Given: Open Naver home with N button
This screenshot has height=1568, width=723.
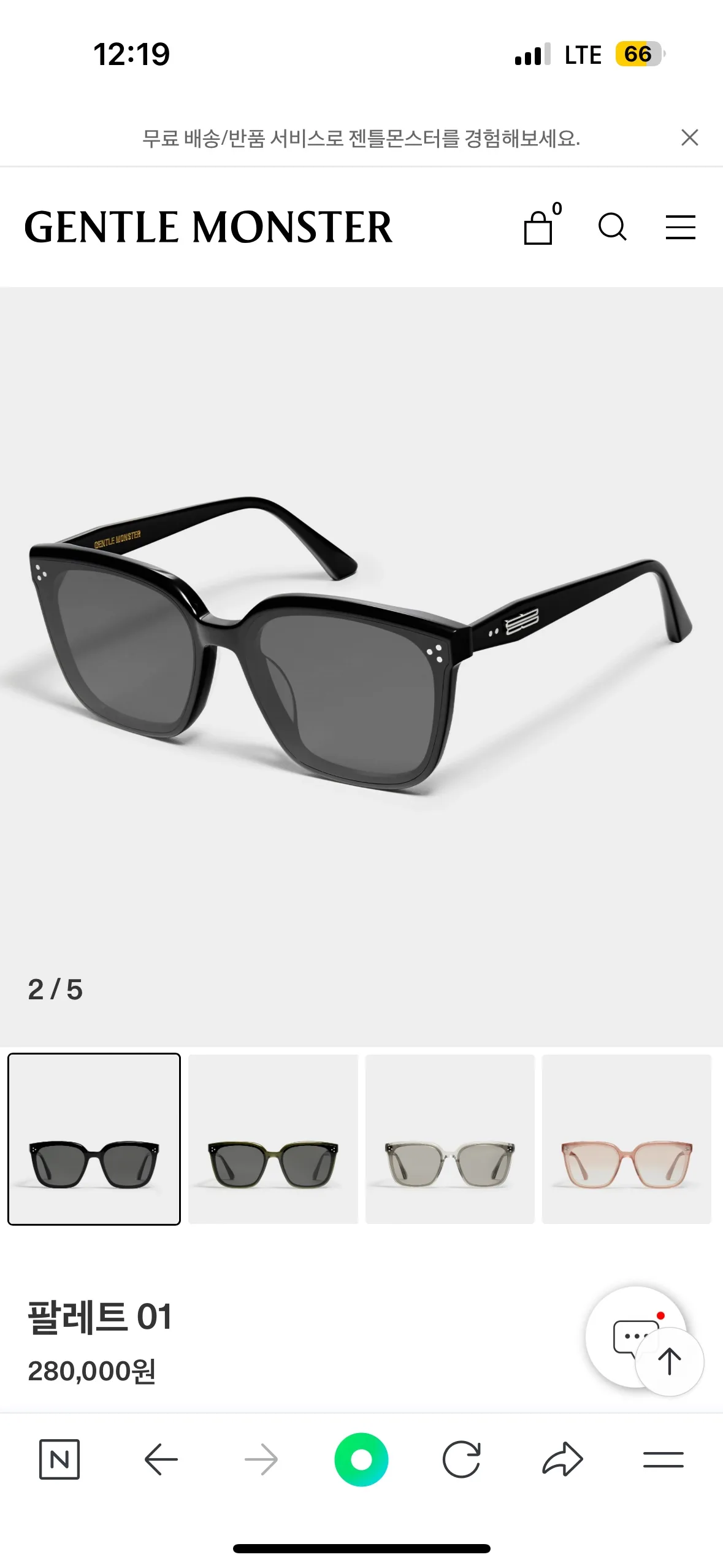Looking at the screenshot, I should [59, 1459].
